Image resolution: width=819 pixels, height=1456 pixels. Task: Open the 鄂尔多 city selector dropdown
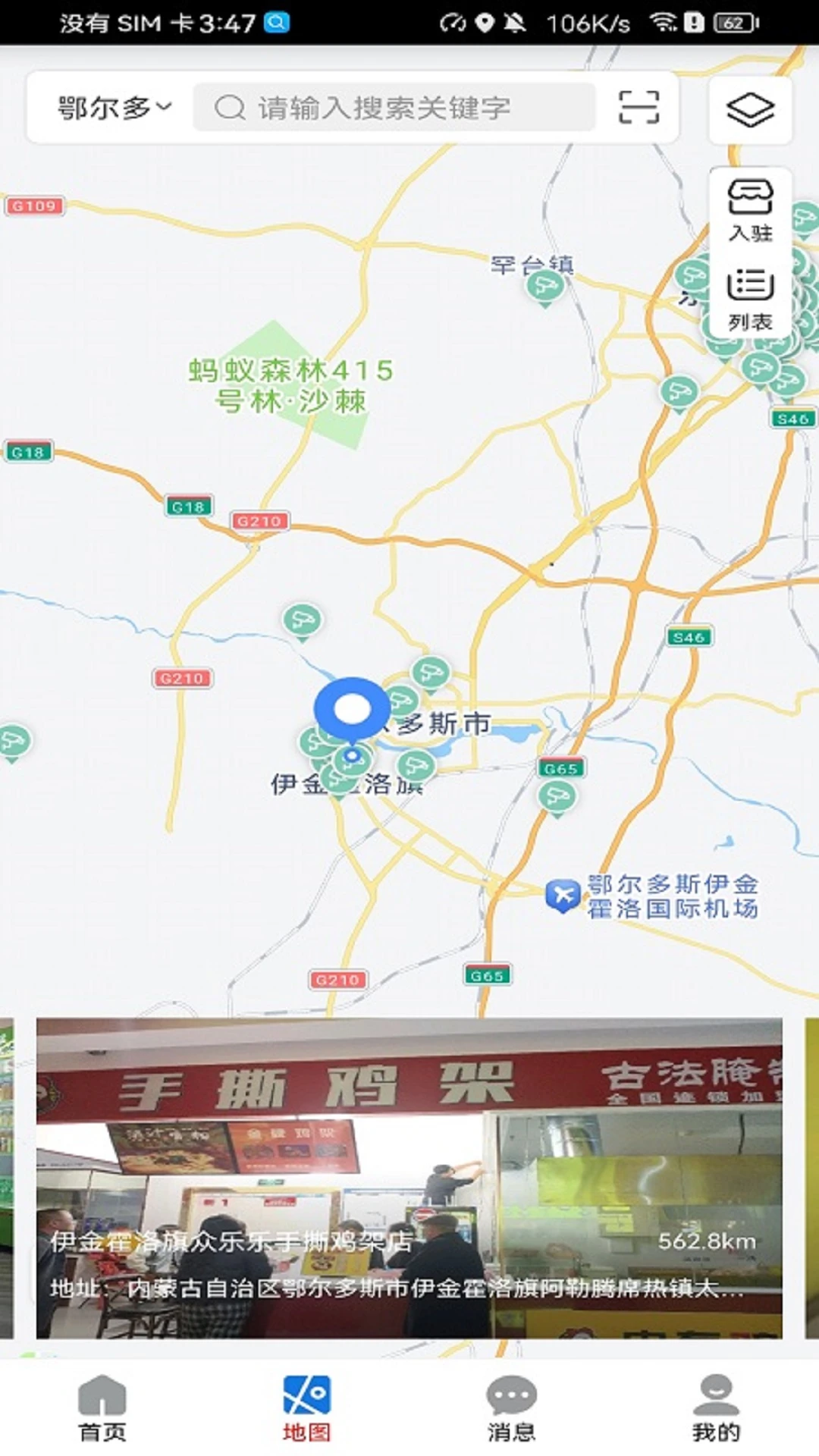point(110,108)
